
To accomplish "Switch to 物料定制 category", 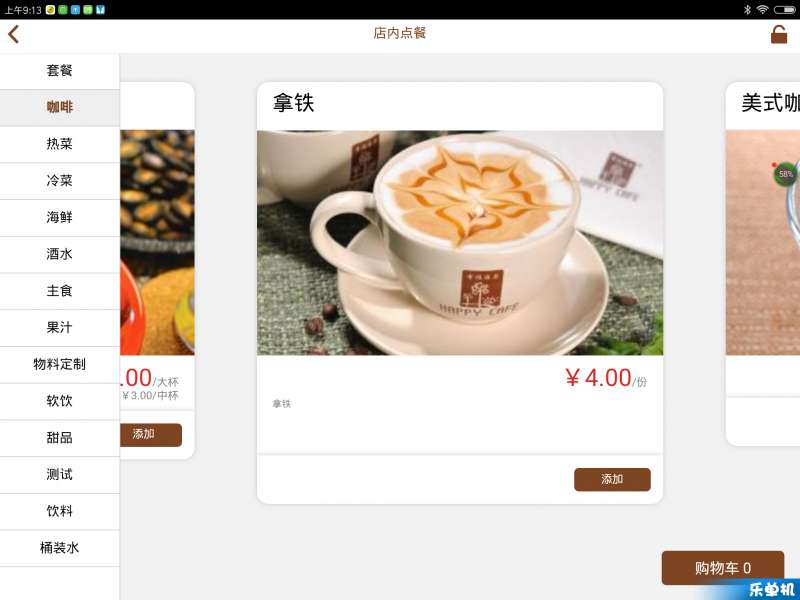I will click(59, 364).
